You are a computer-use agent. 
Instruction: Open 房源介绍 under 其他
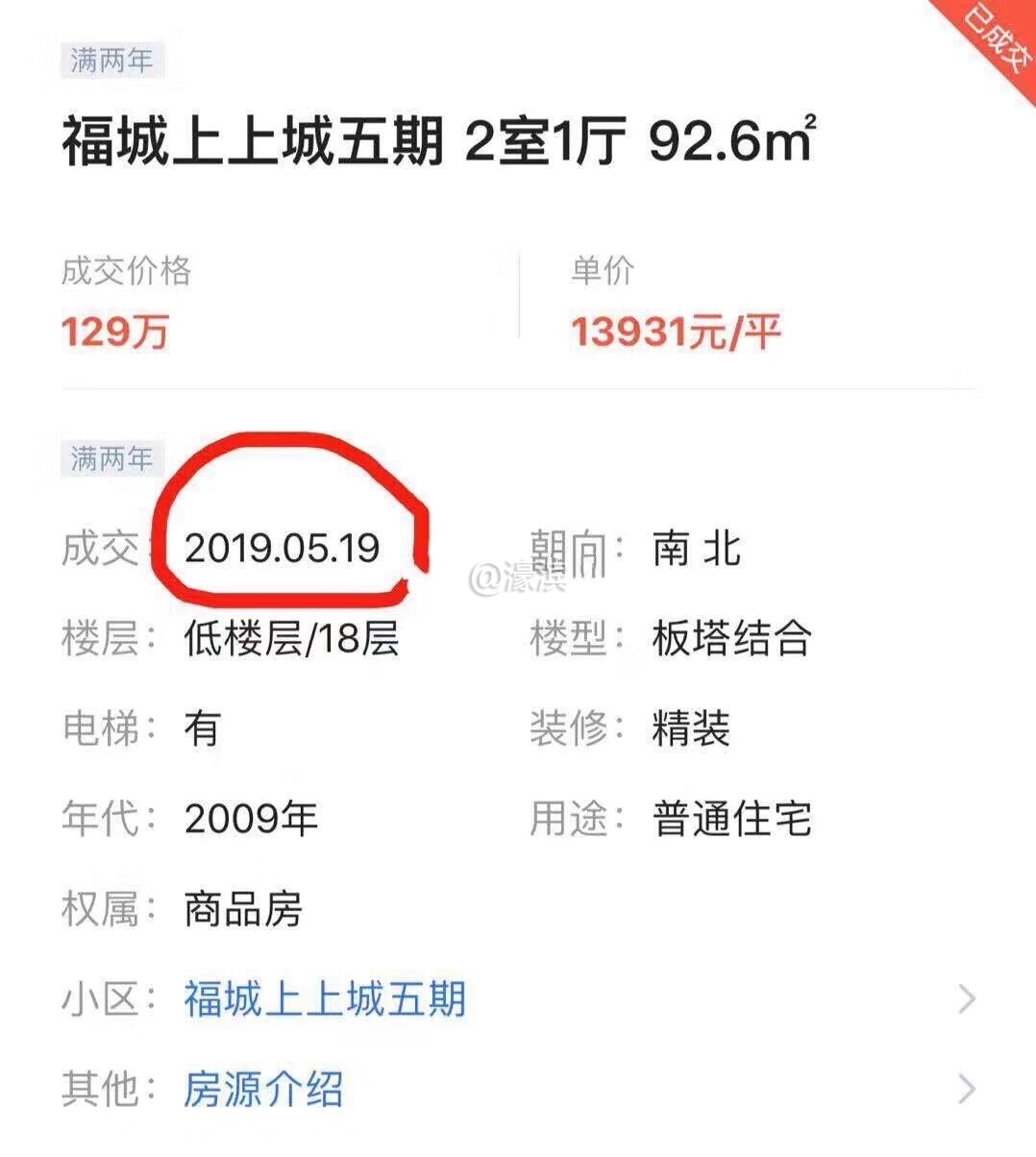[x=263, y=1090]
